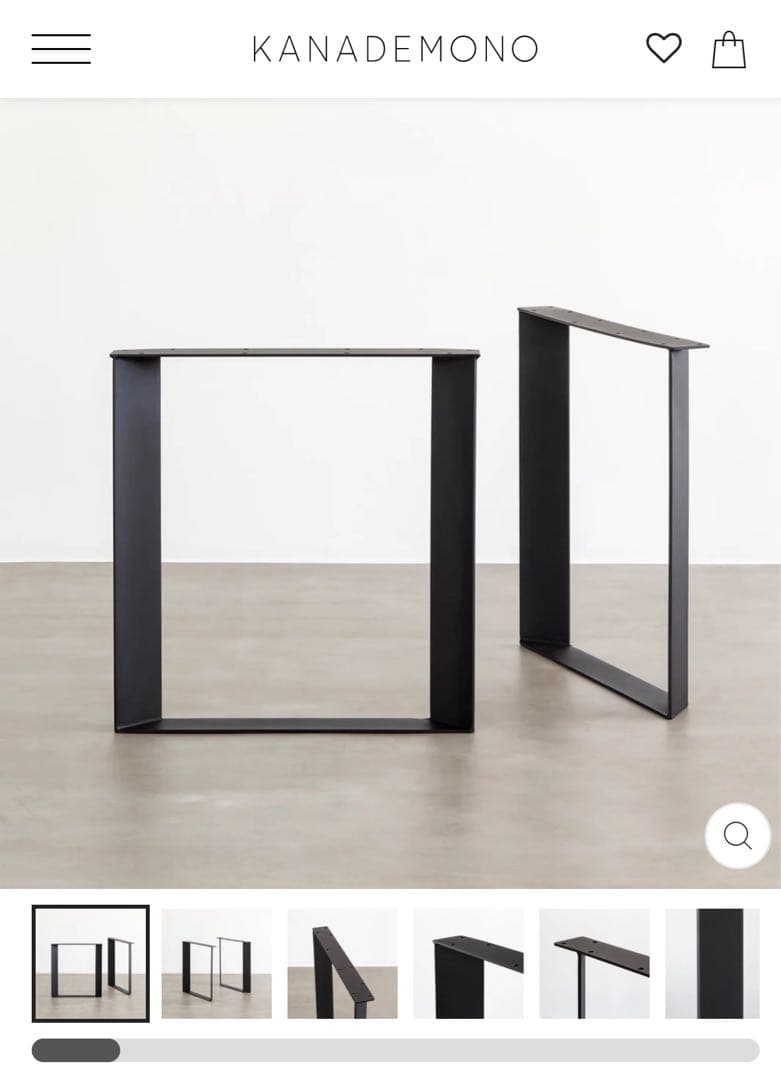Screen dimensions: 781x1080
Task: Select the thumbnail of two white-background table legs
Action: (216, 963)
